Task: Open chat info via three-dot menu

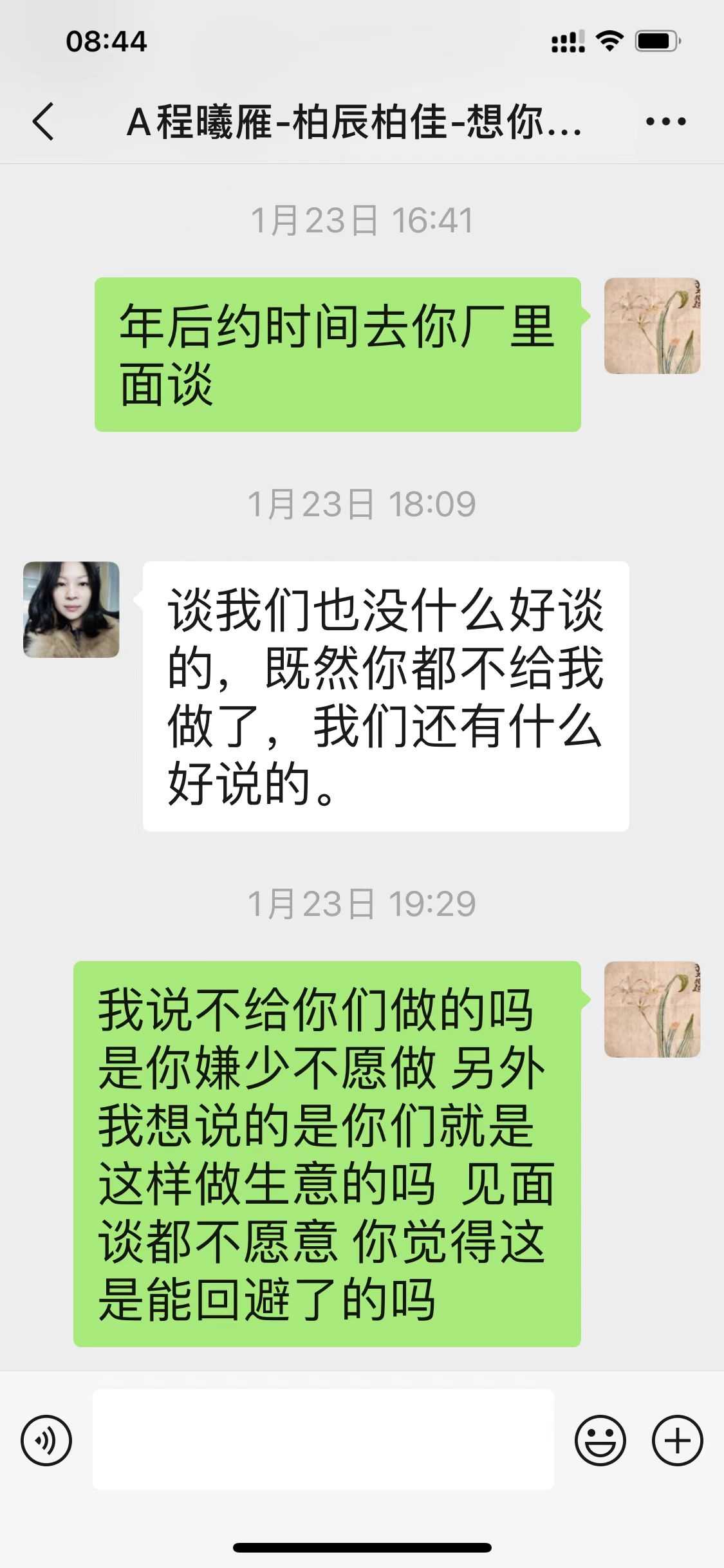Action: [x=665, y=121]
